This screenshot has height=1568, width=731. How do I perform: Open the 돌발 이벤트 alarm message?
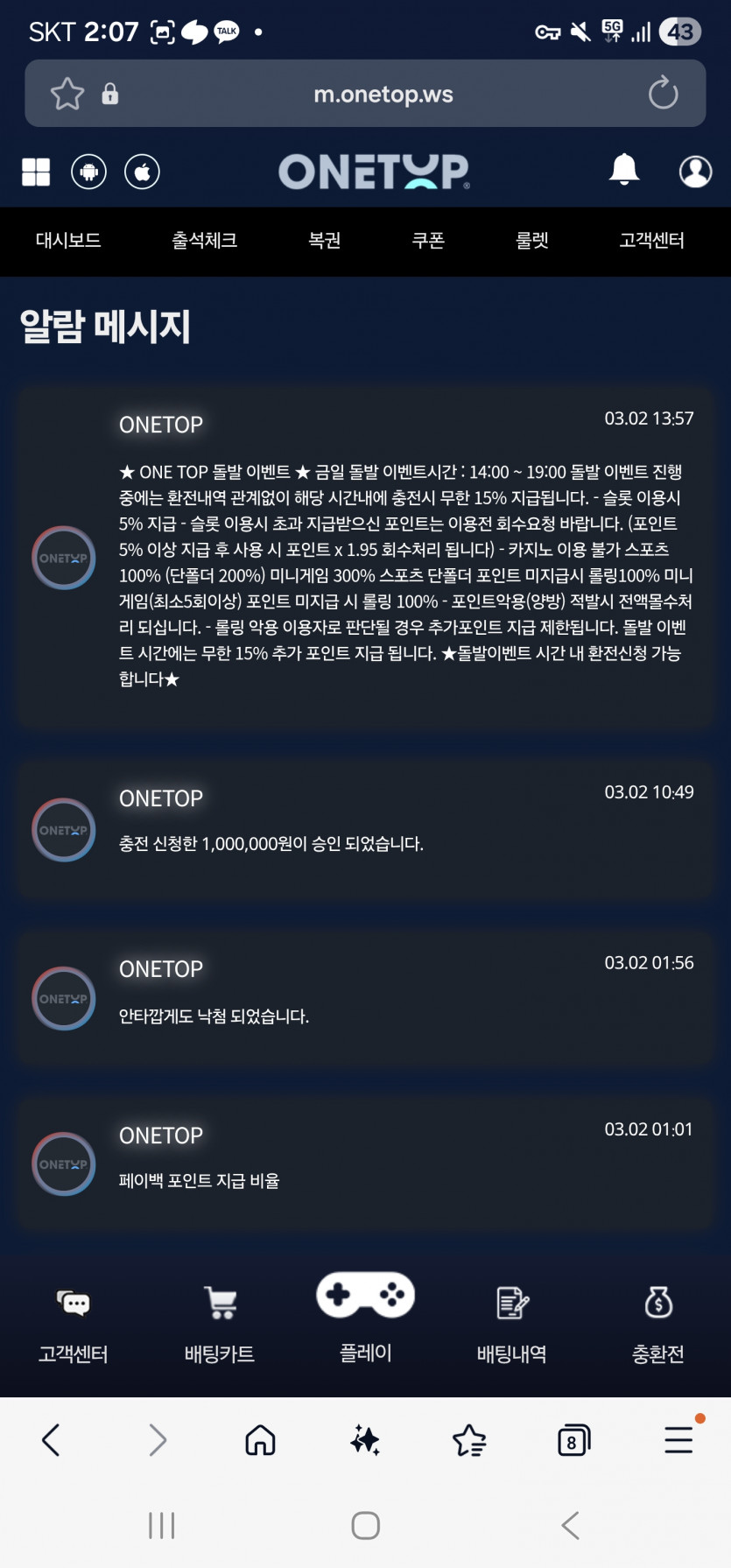[365, 557]
